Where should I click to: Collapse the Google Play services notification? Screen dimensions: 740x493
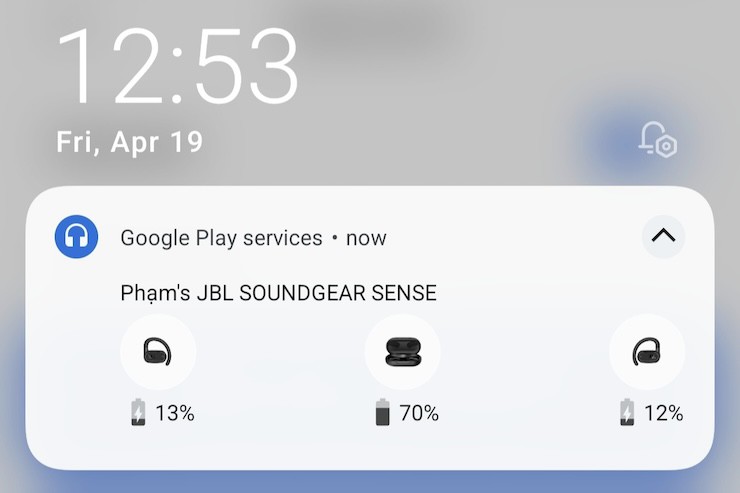pos(663,237)
